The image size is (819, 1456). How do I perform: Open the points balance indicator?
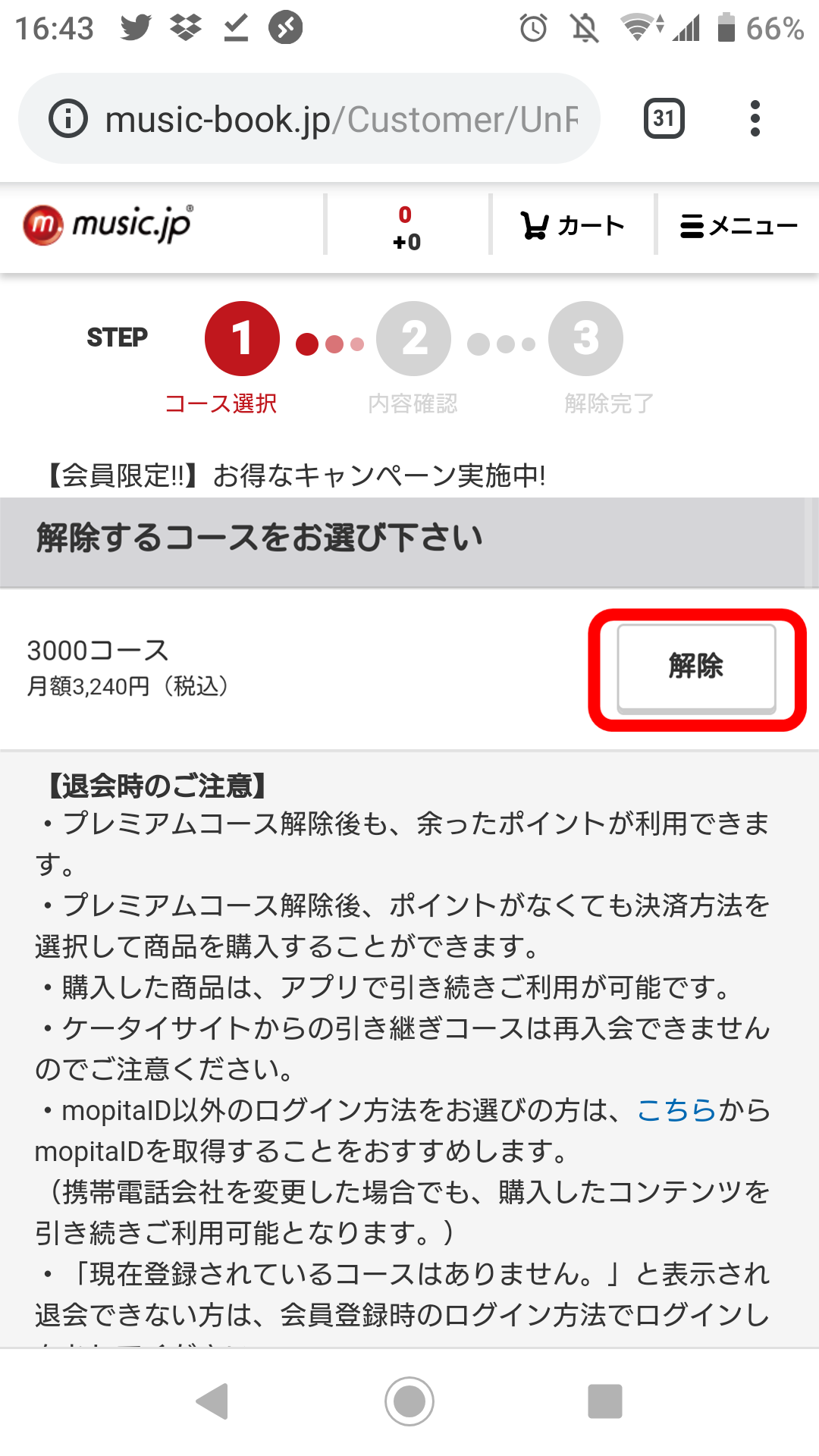click(406, 227)
